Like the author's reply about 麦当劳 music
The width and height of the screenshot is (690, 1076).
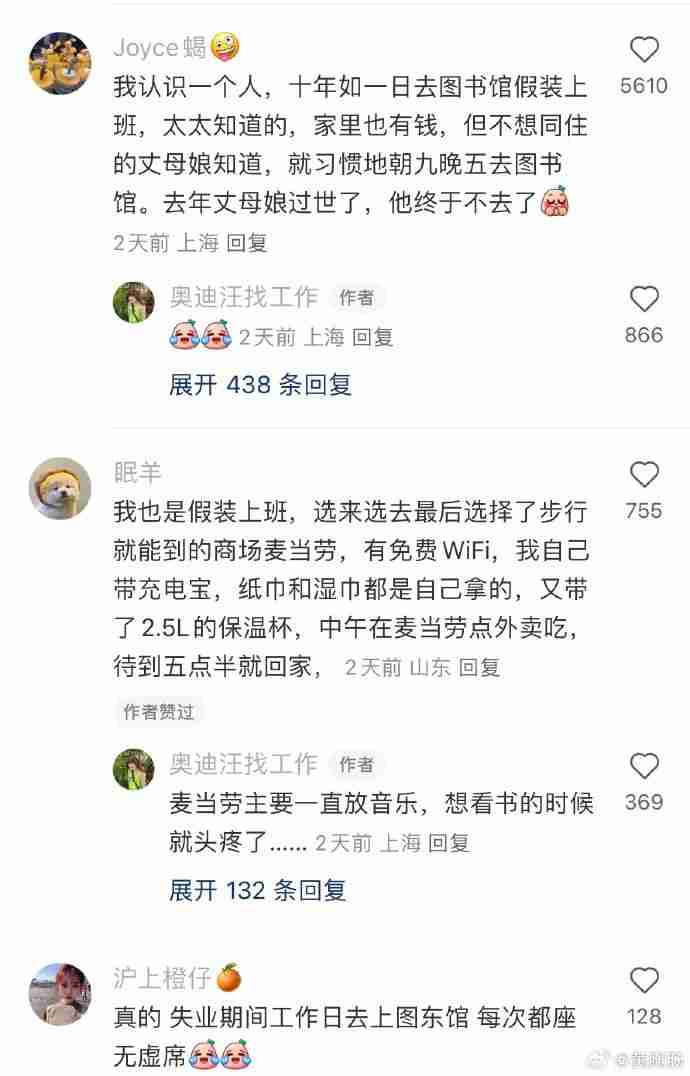[644, 767]
